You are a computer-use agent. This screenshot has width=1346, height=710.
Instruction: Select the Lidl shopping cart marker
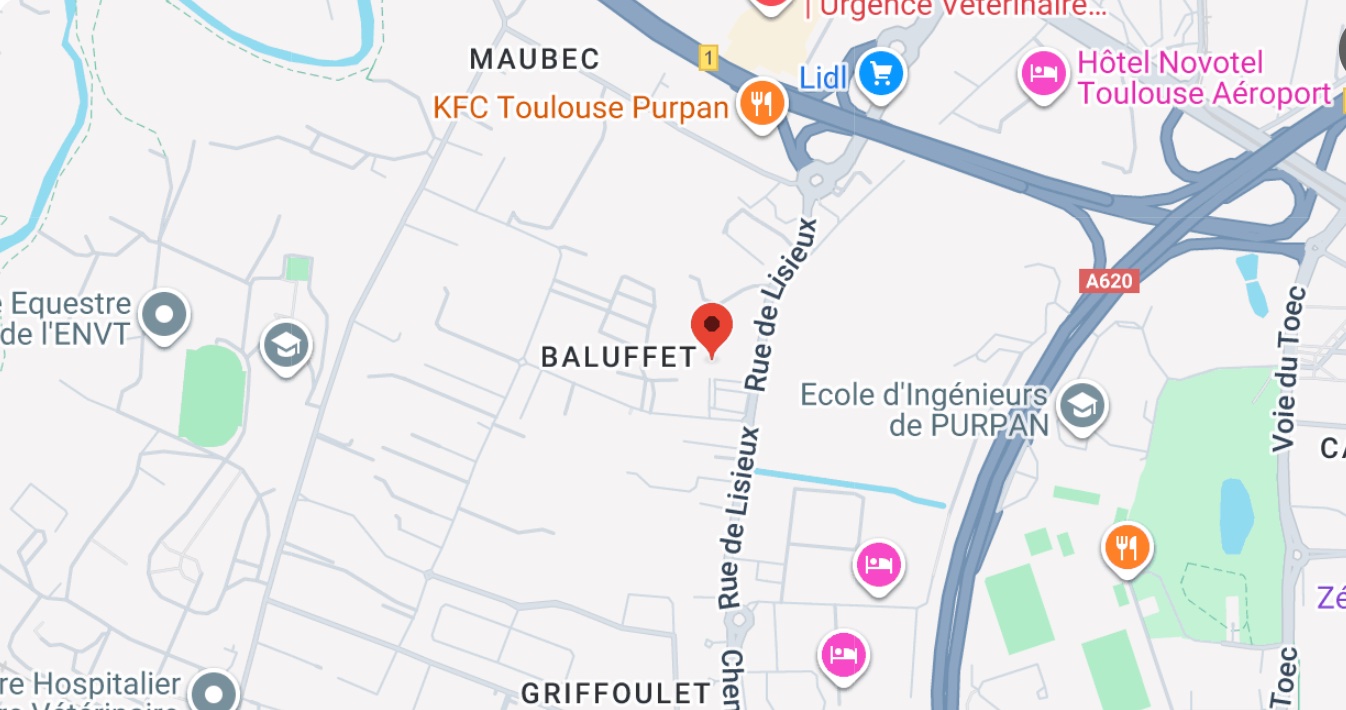(881, 73)
